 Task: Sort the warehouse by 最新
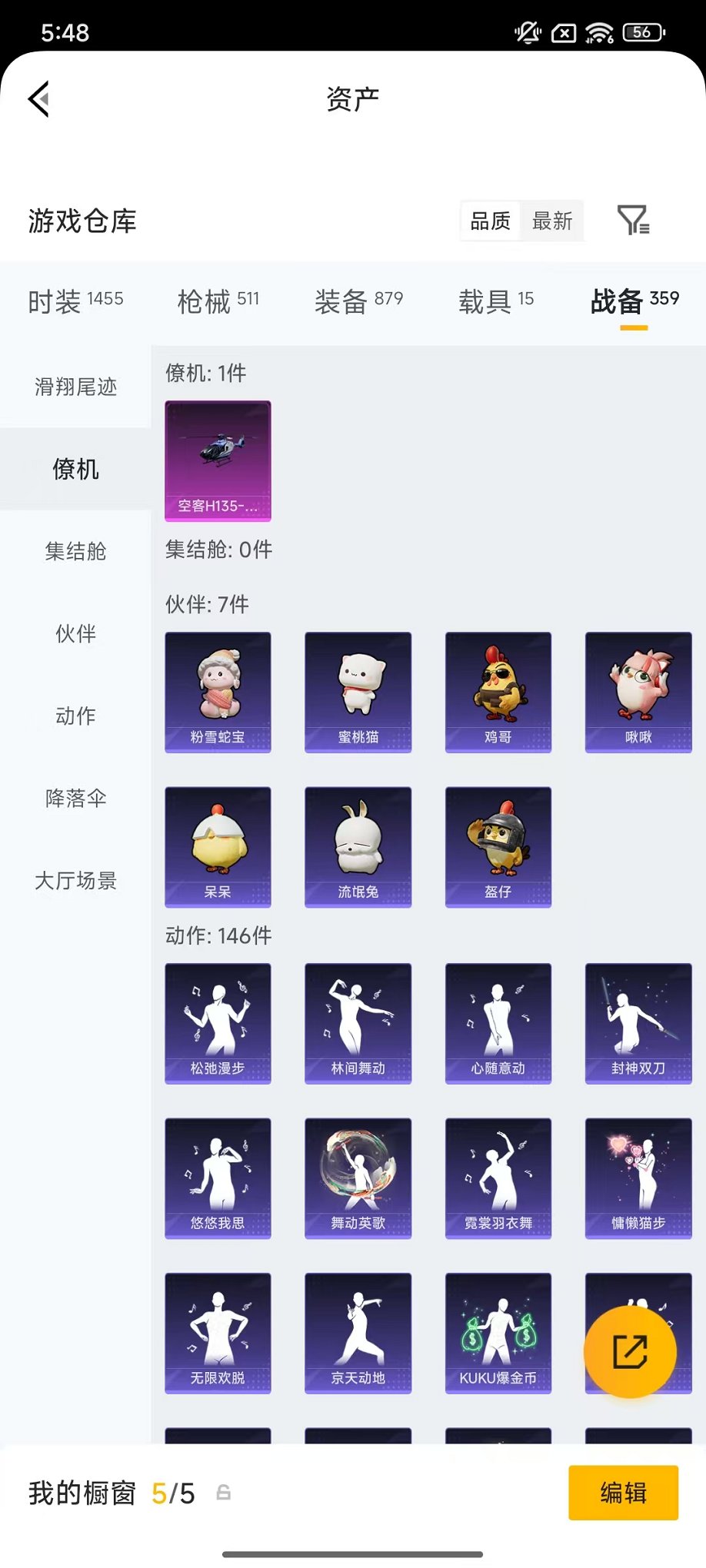pos(552,221)
